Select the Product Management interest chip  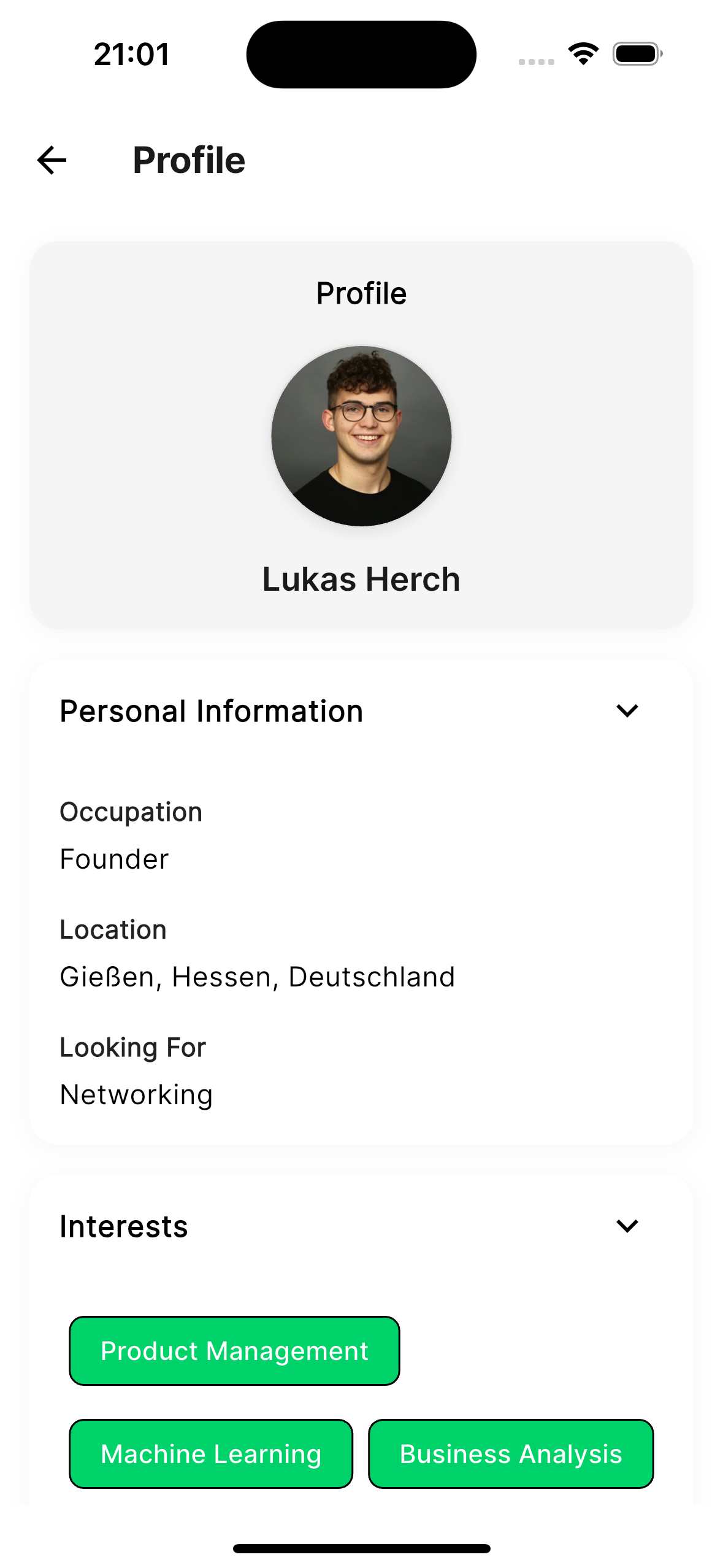234,1351
